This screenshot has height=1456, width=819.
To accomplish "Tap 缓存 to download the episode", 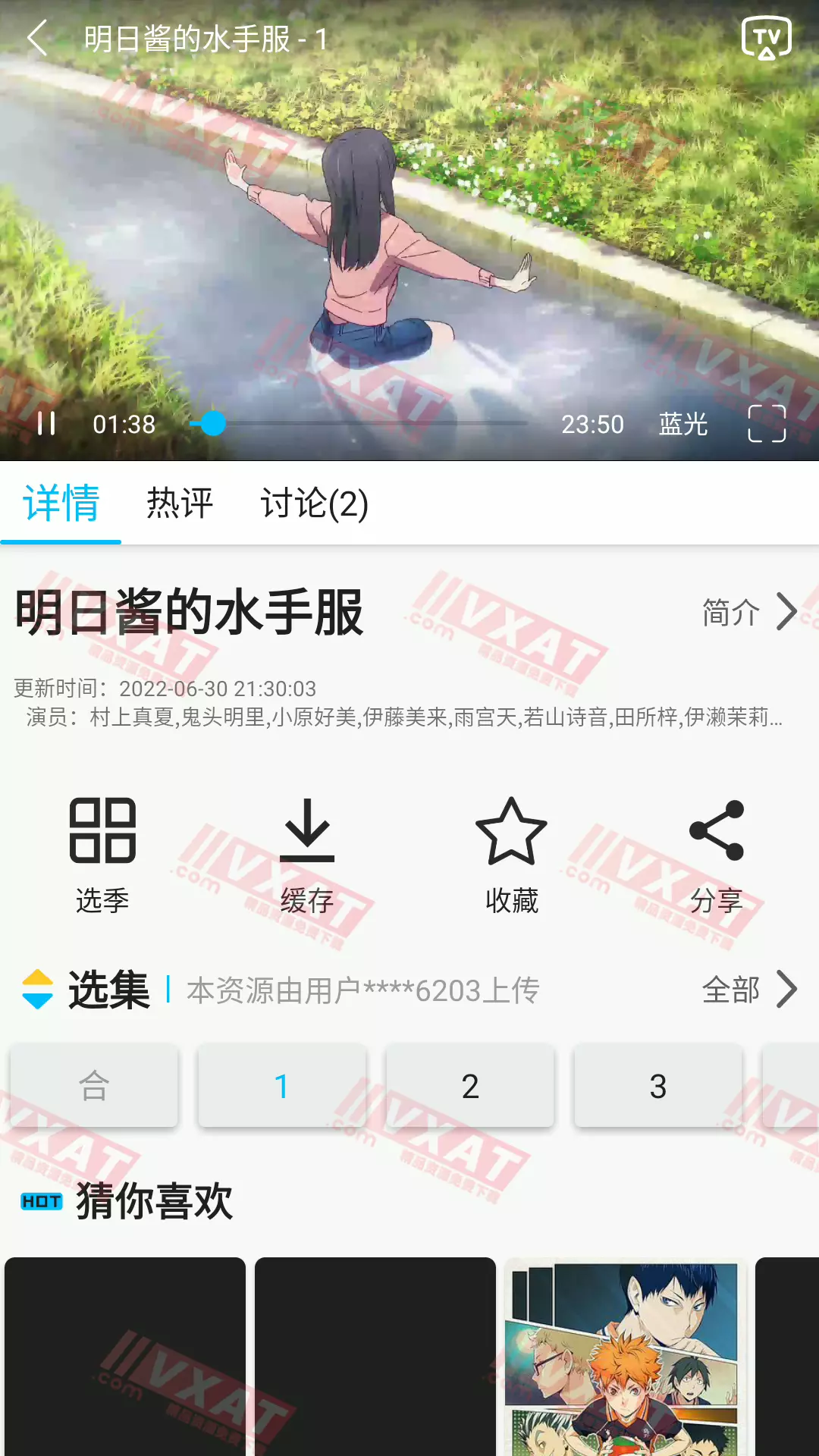I will coord(307,855).
